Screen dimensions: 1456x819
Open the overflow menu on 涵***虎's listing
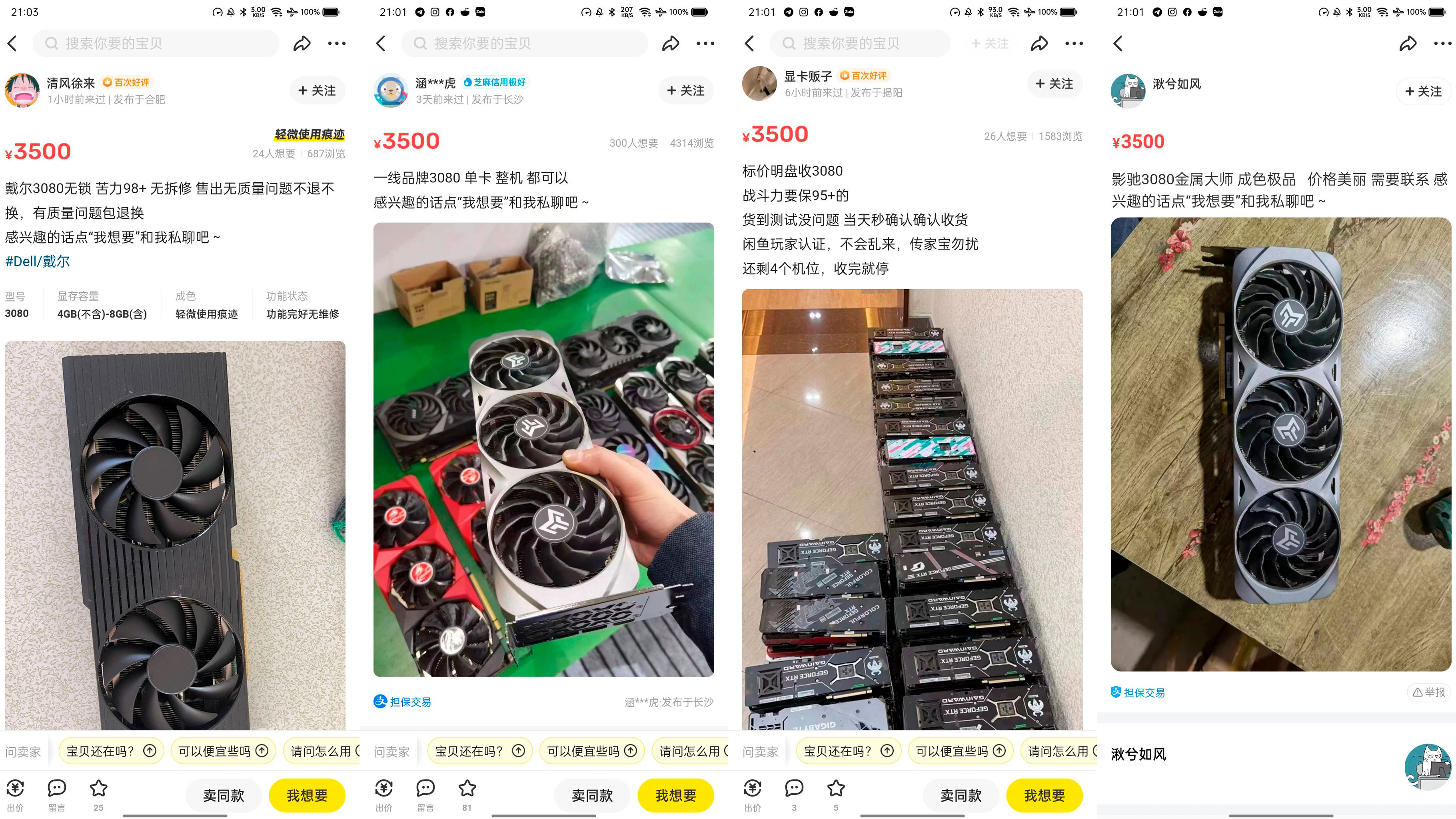[705, 44]
